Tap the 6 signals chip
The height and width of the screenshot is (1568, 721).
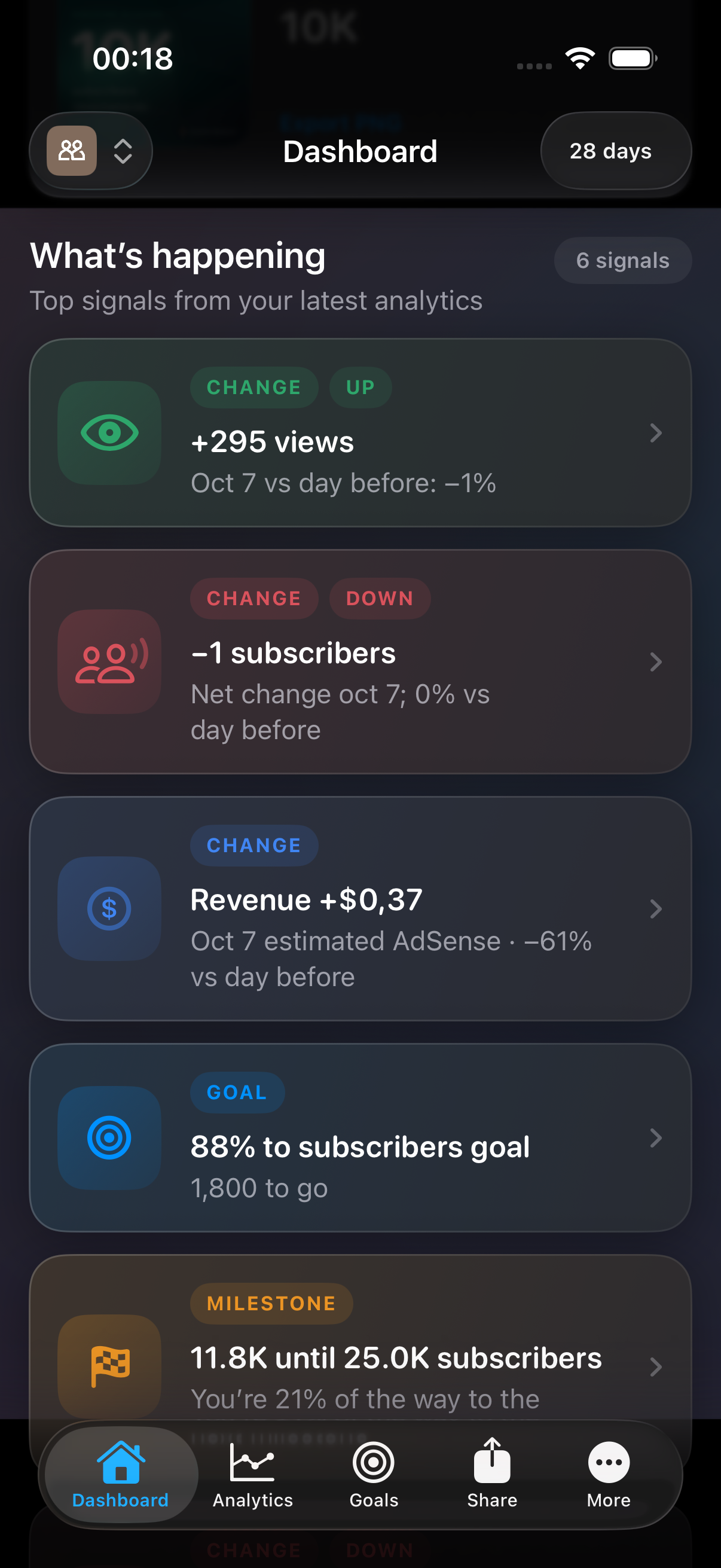coord(622,261)
